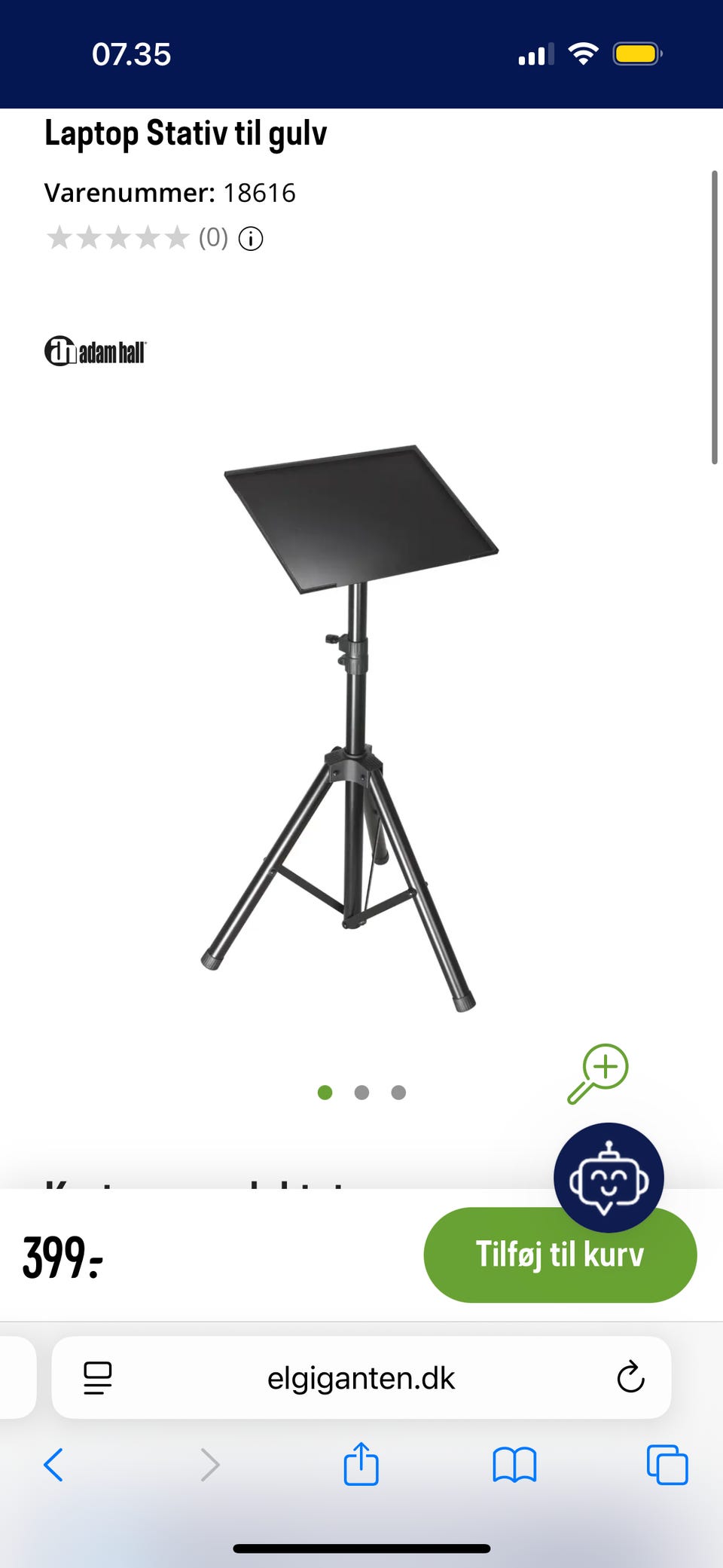Open the chatbot assistant
This screenshot has width=723, height=1568.
tap(609, 1178)
